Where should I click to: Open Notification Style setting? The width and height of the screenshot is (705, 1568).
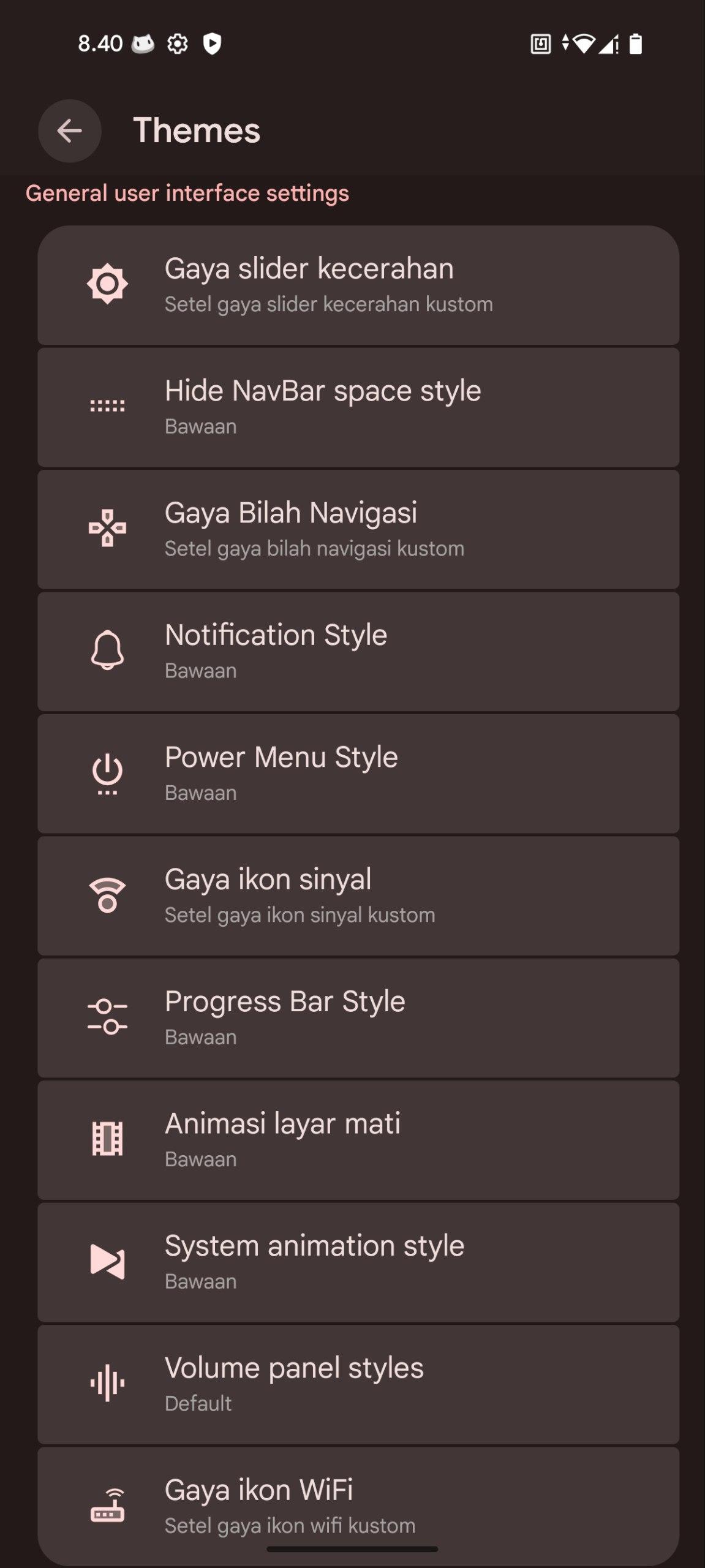coord(358,651)
